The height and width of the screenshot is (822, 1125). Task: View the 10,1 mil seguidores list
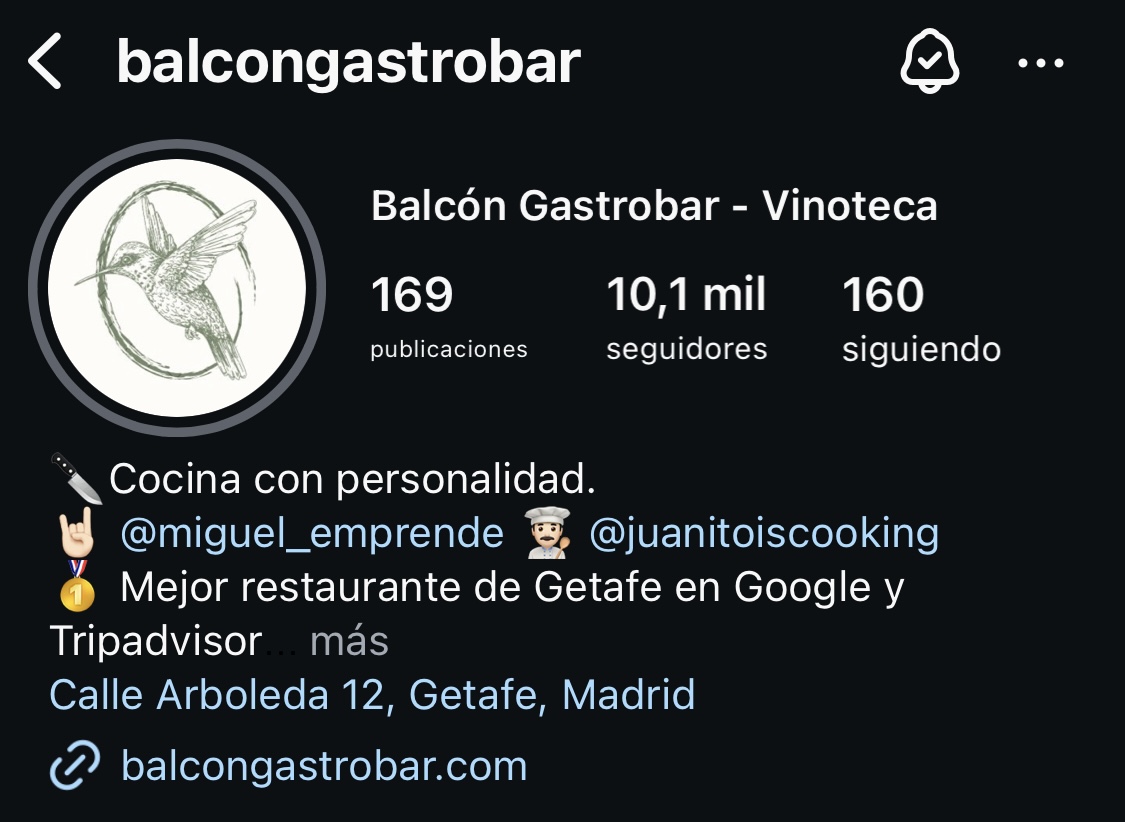686,317
